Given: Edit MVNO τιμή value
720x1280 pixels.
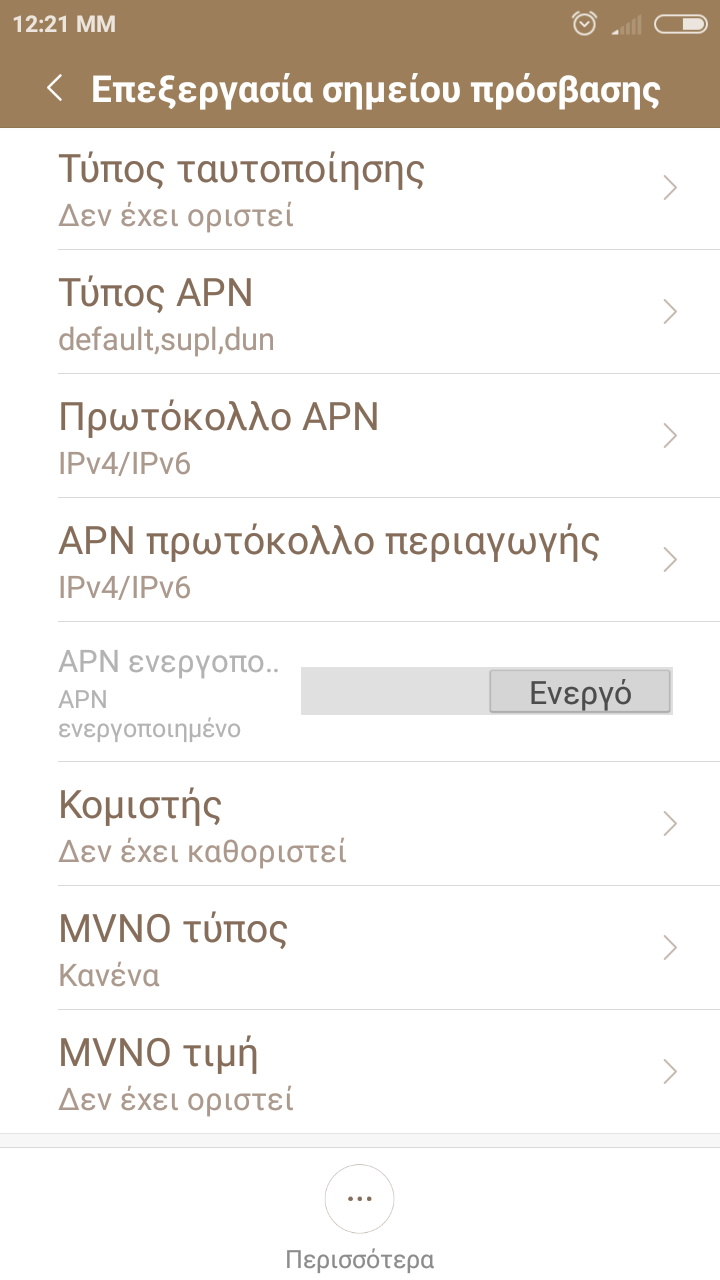Looking at the screenshot, I should pyautogui.click(x=360, y=1071).
